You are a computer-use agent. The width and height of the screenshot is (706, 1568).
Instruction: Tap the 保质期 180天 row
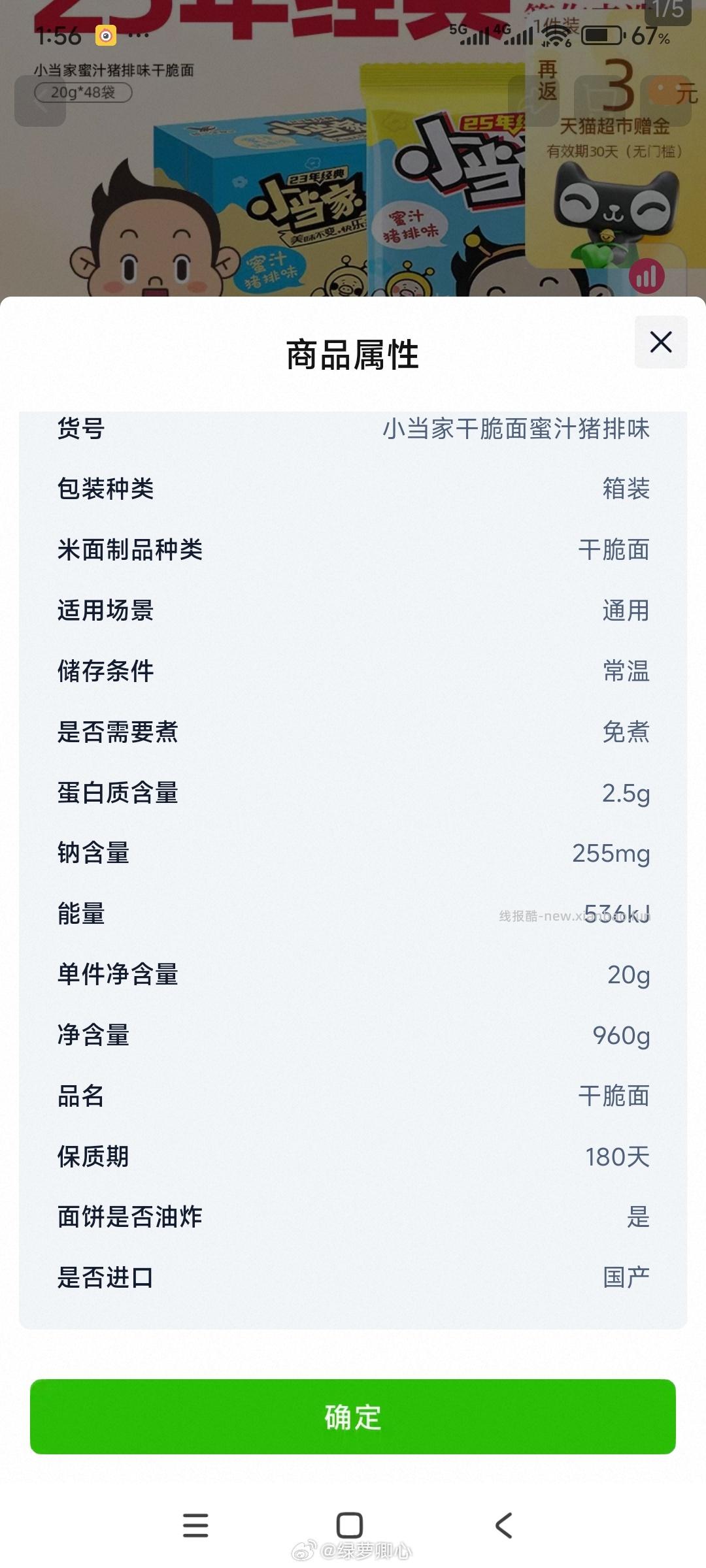click(x=353, y=1156)
